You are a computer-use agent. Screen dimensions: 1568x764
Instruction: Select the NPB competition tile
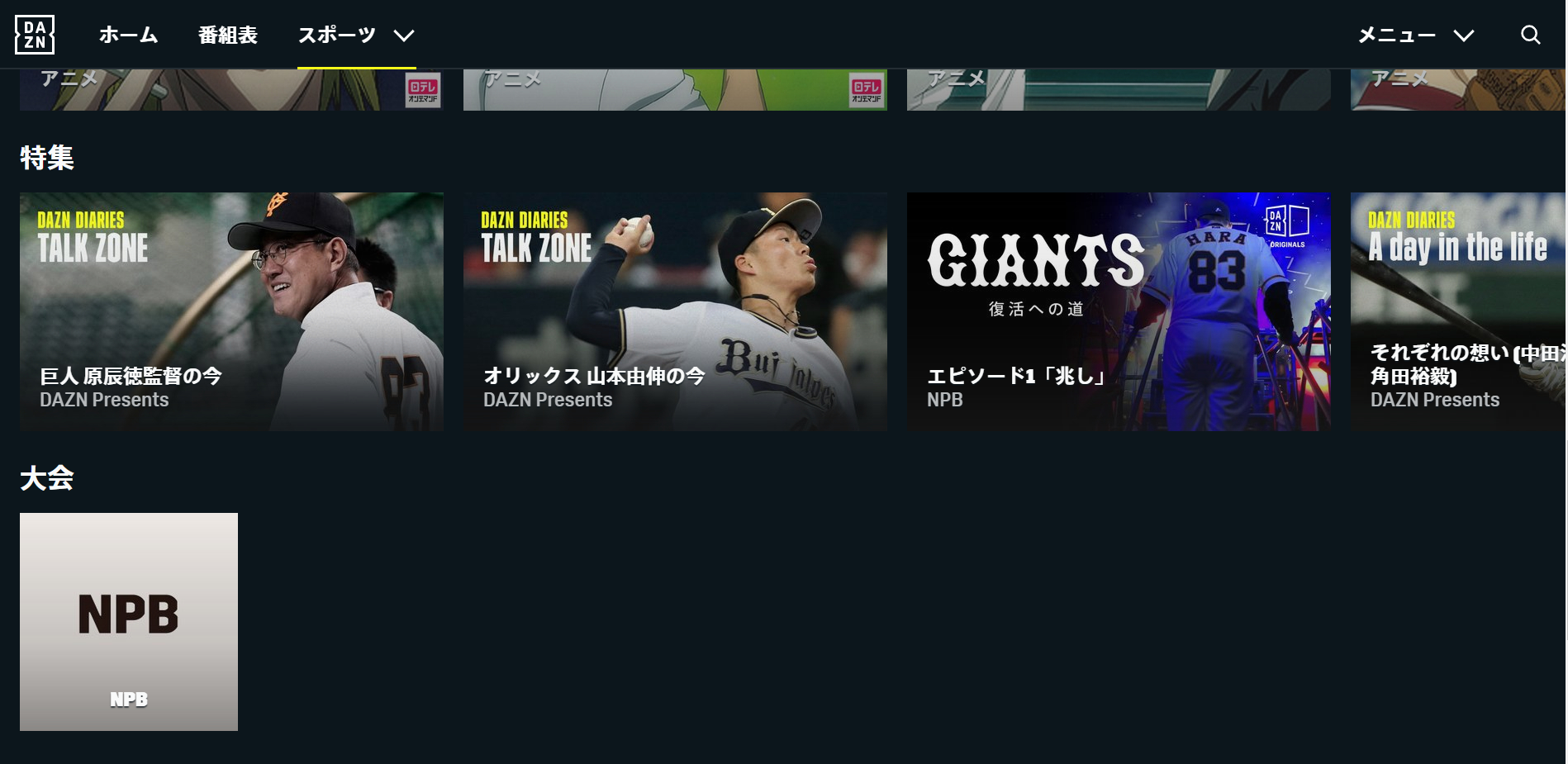click(129, 621)
